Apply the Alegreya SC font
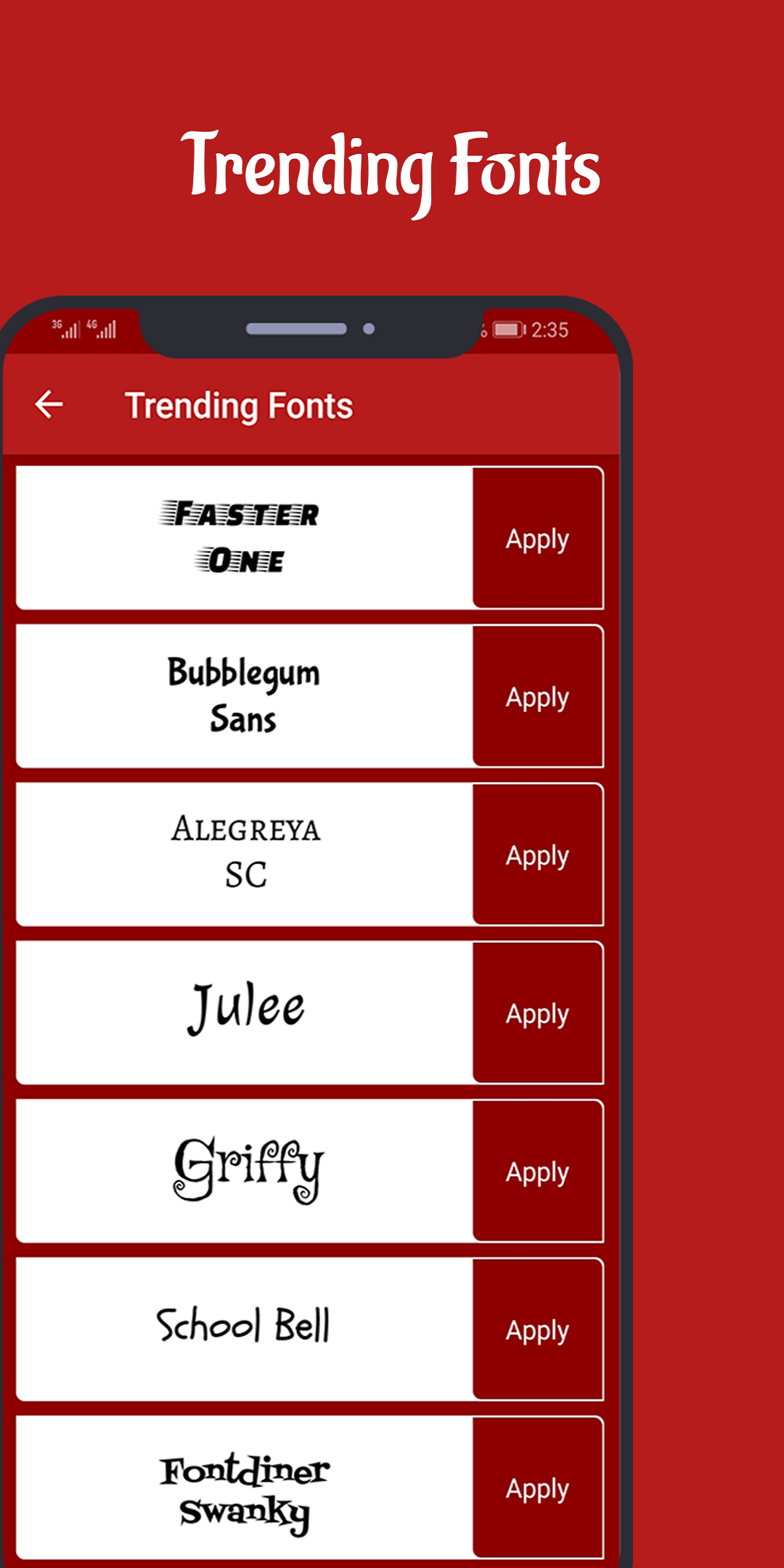The height and width of the screenshot is (1568, 784). click(537, 854)
